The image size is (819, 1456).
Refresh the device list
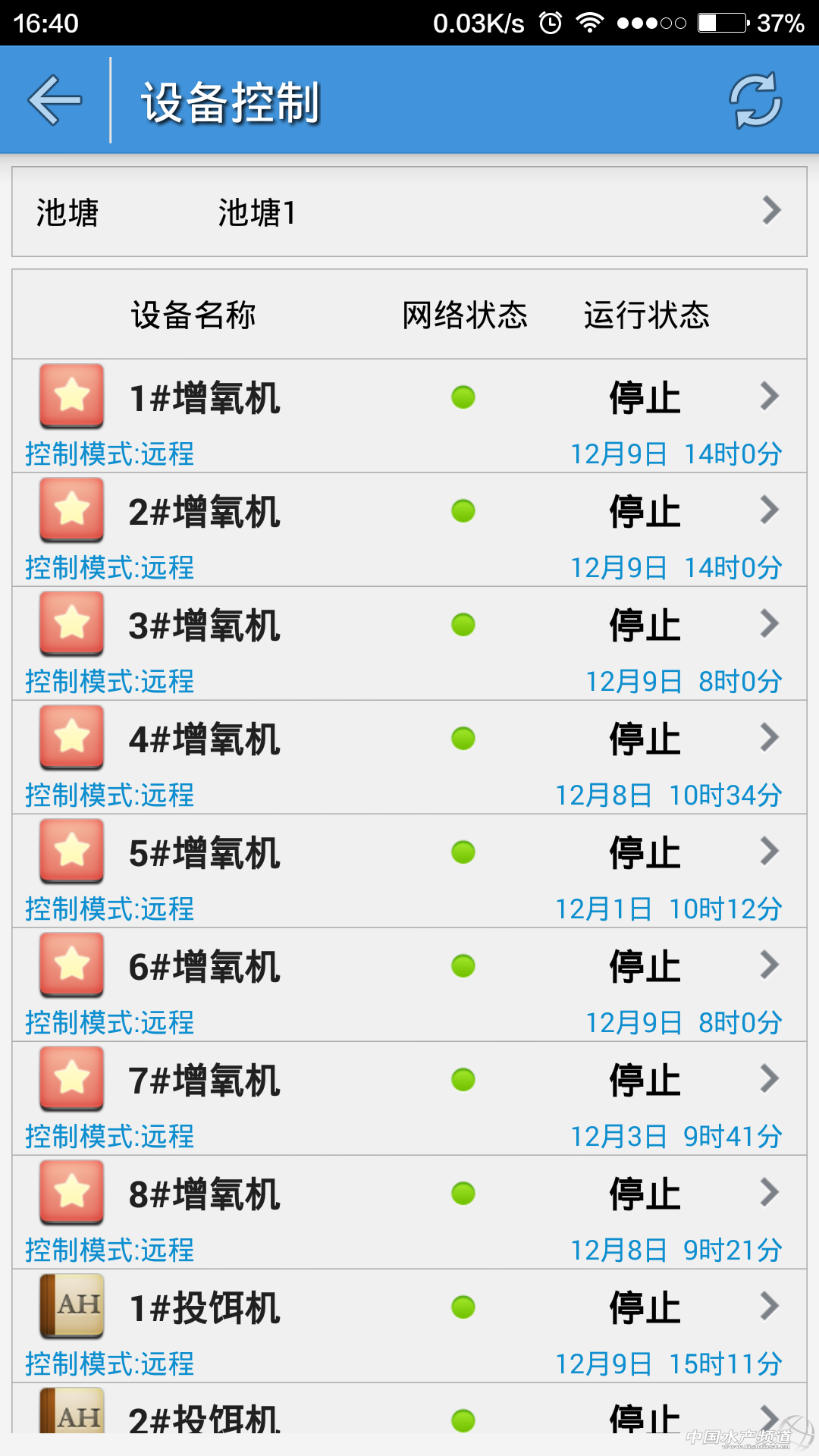pyautogui.click(x=755, y=100)
